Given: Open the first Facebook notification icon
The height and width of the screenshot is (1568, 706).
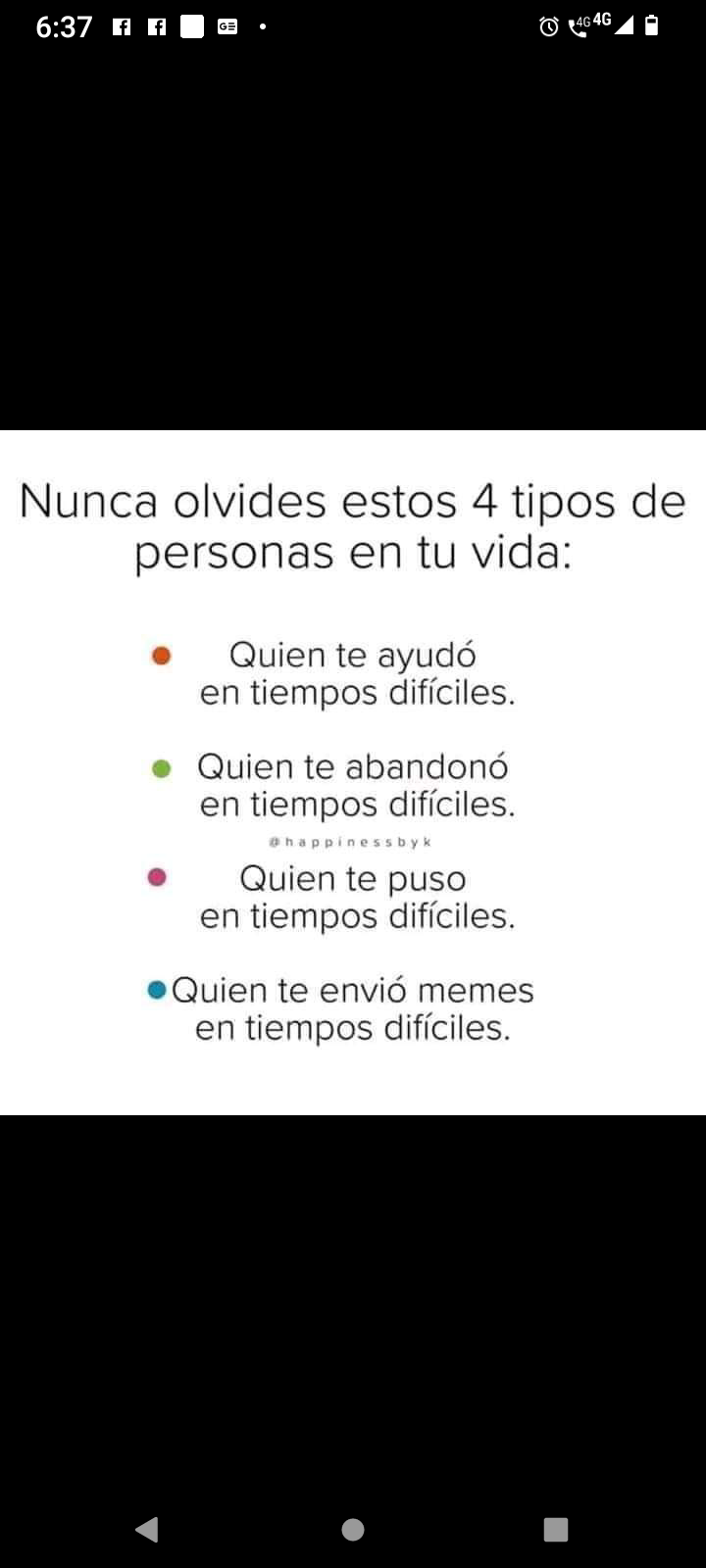Looking at the screenshot, I should (122, 26).
